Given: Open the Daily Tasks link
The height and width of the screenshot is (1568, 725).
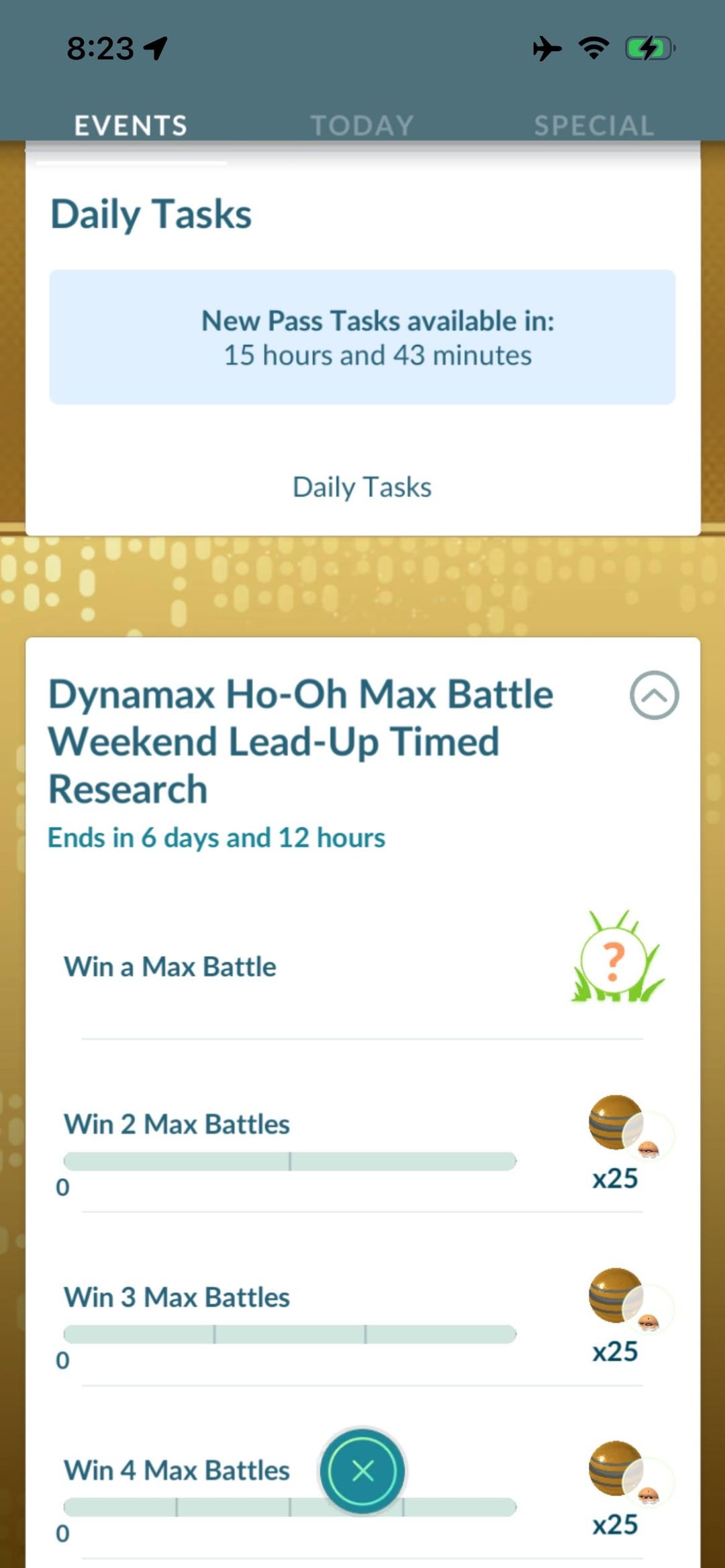Looking at the screenshot, I should (x=362, y=487).
